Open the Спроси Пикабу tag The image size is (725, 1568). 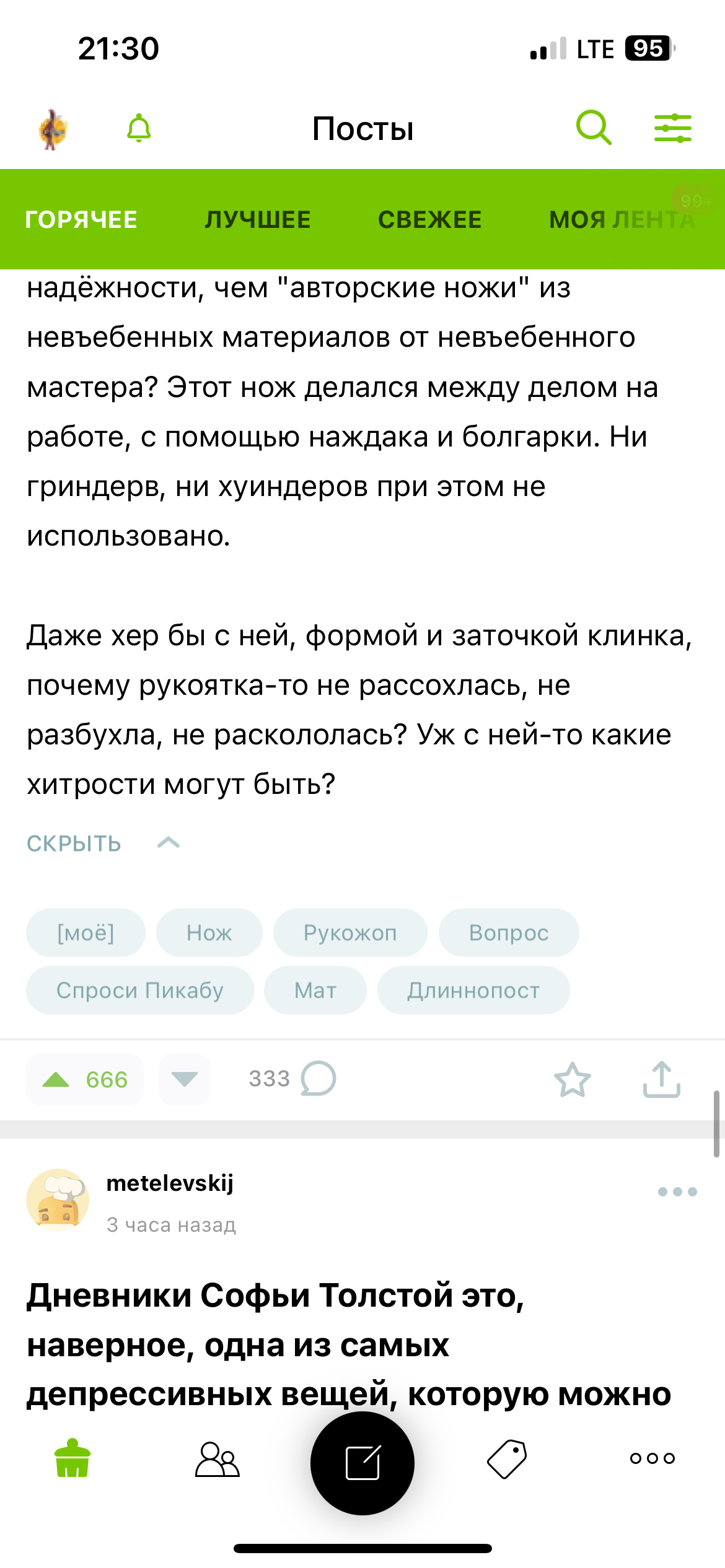point(140,990)
